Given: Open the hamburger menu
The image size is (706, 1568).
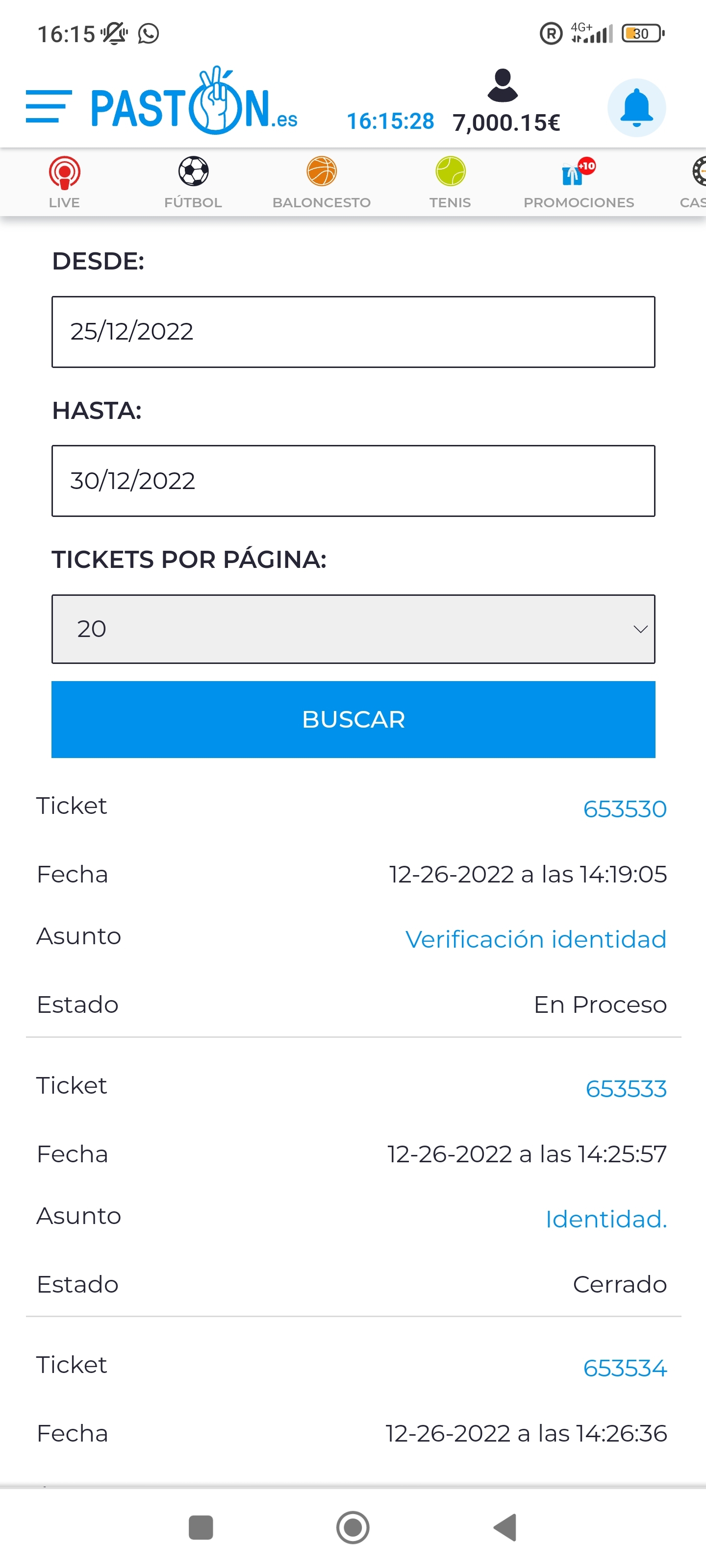Looking at the screenshot, I should pos(49,106).
